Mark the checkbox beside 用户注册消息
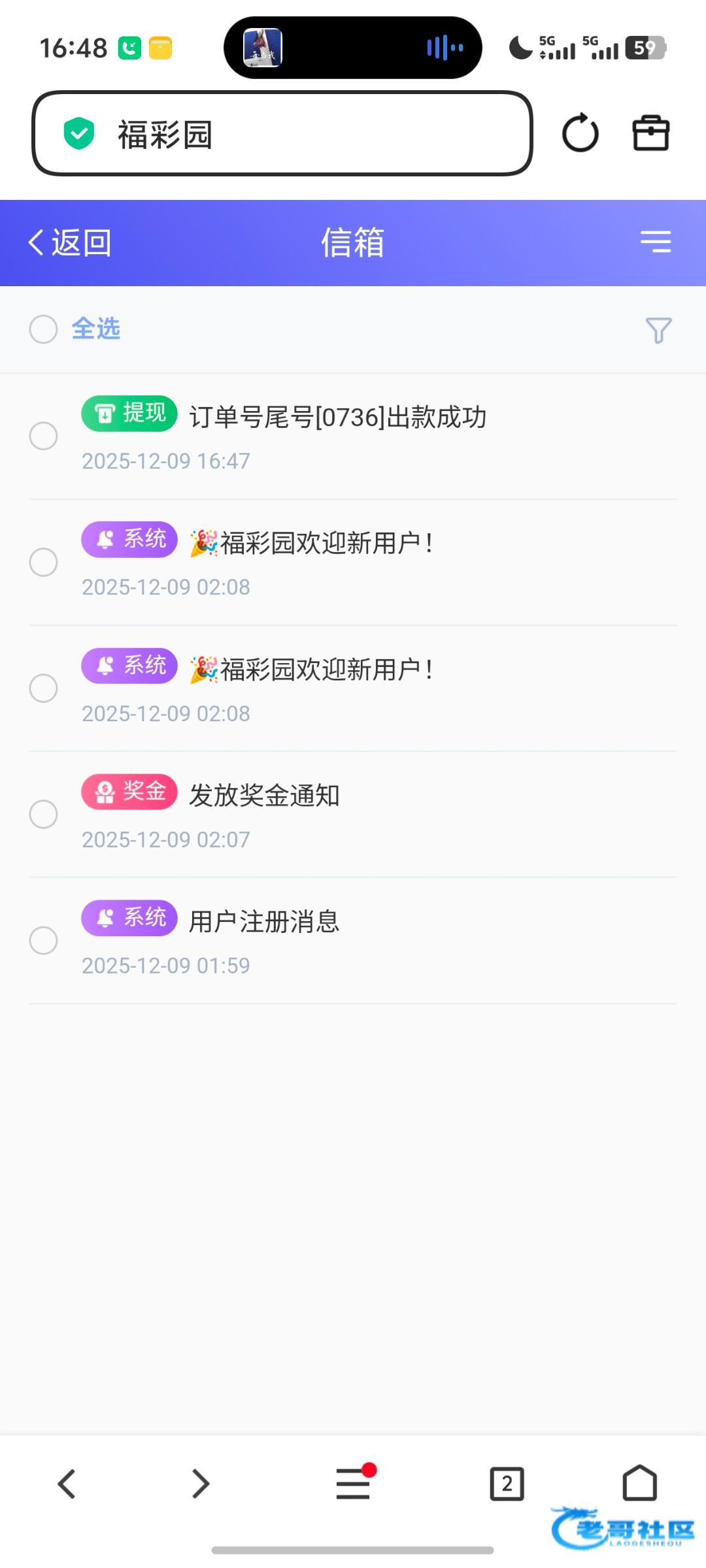 coord(44,940)
